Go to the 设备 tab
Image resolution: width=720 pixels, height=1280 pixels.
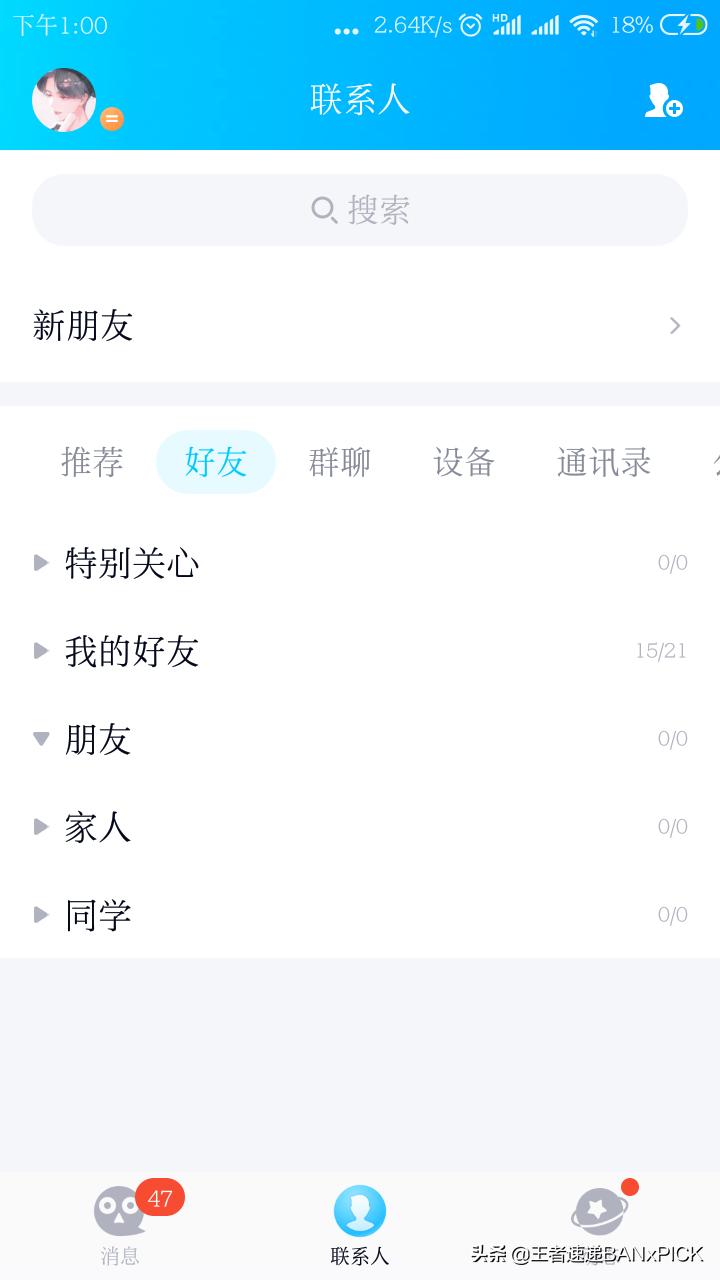tap(464, 462)
